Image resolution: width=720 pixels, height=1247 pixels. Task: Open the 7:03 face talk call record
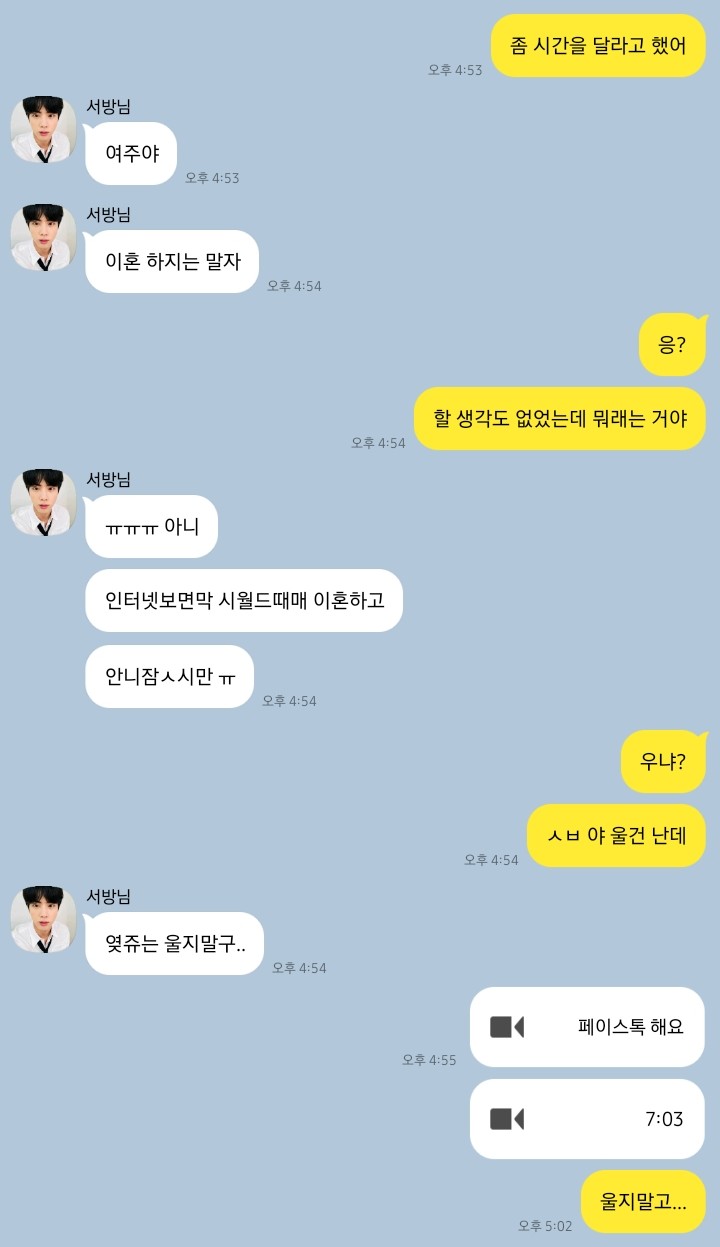587,1119
